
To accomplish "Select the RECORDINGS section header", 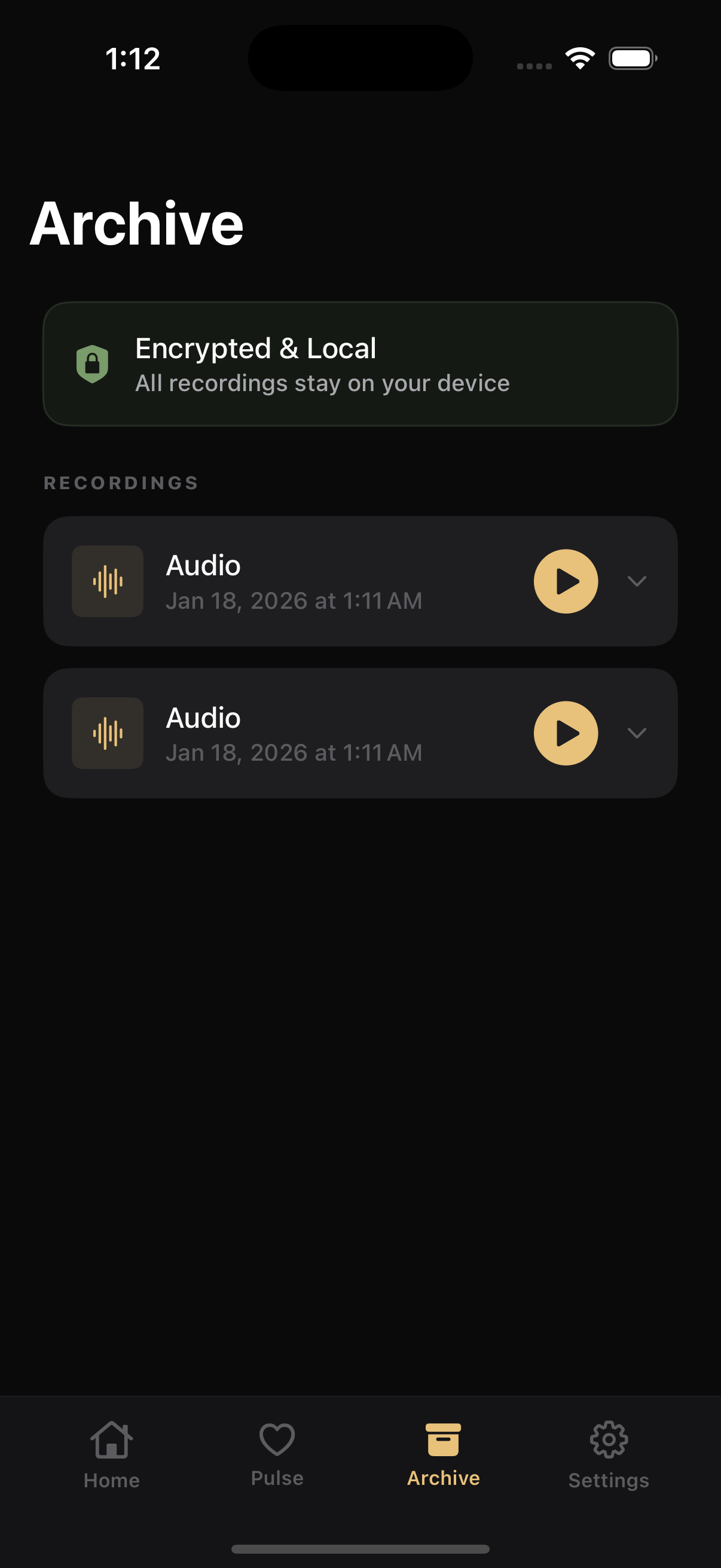I will pyautogui.click(x=121, y=482).
